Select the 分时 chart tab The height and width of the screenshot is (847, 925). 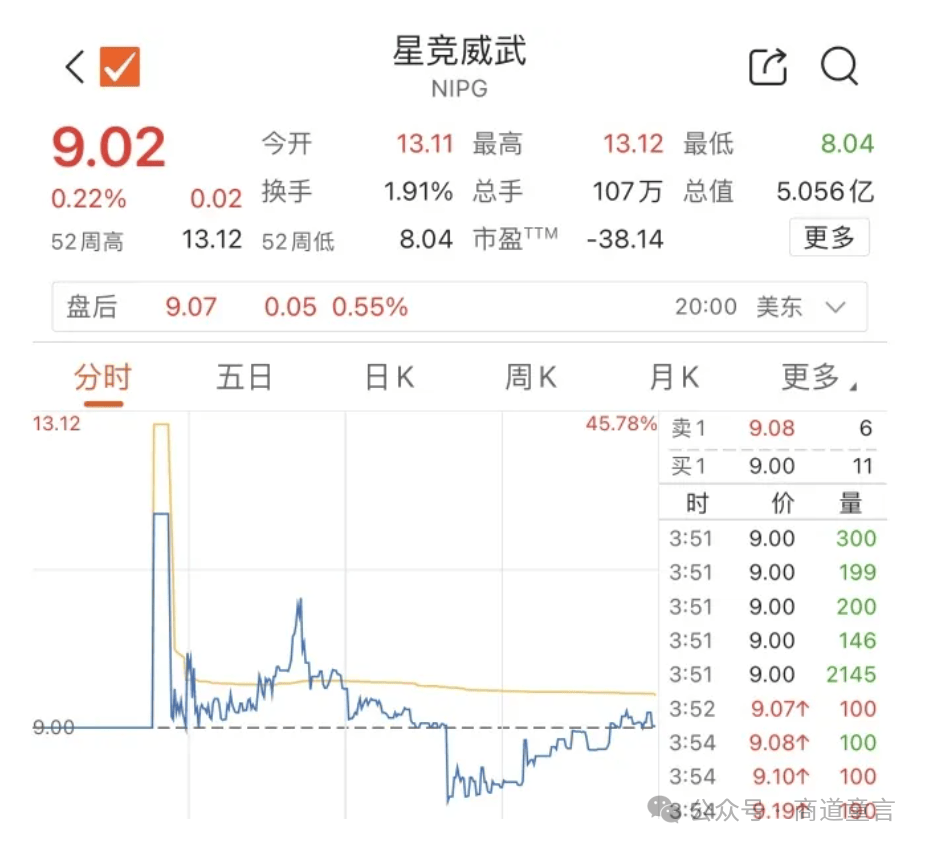click(103, 378)
